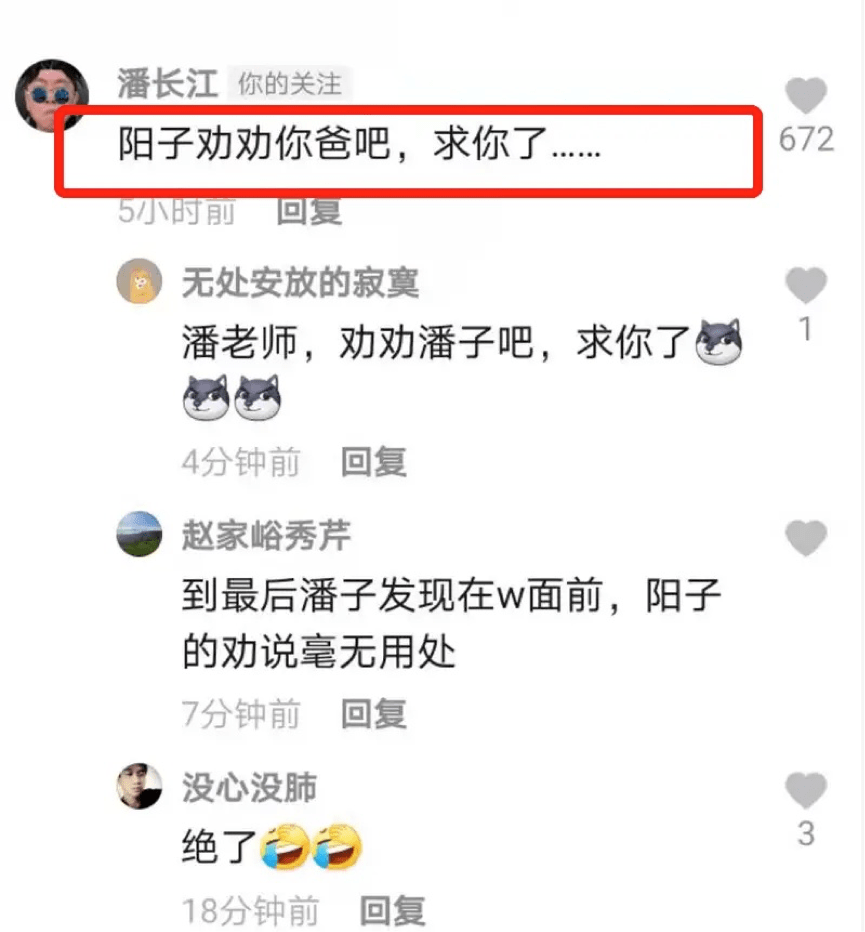Open the username 潘长江

(x=167, y=84)
